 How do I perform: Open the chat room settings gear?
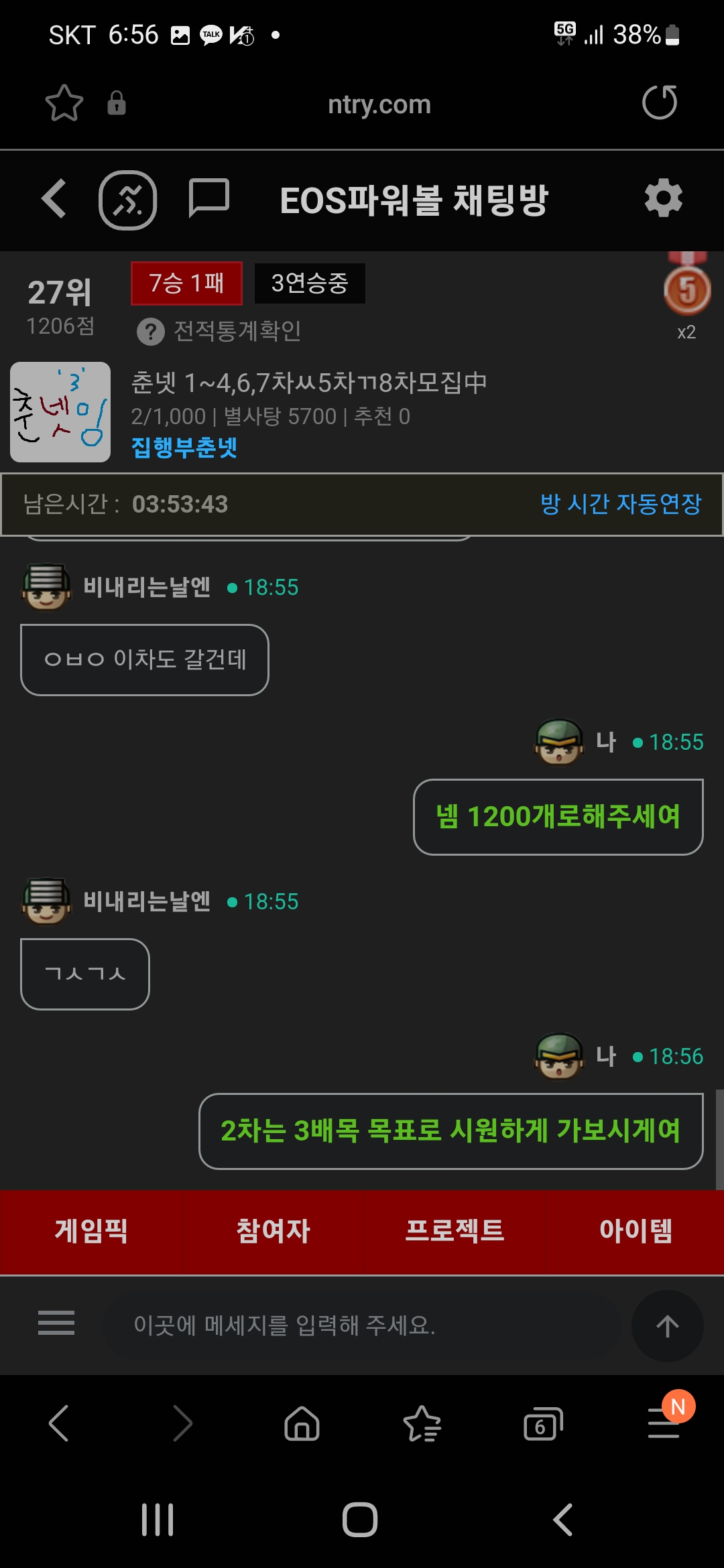(663, 198)
